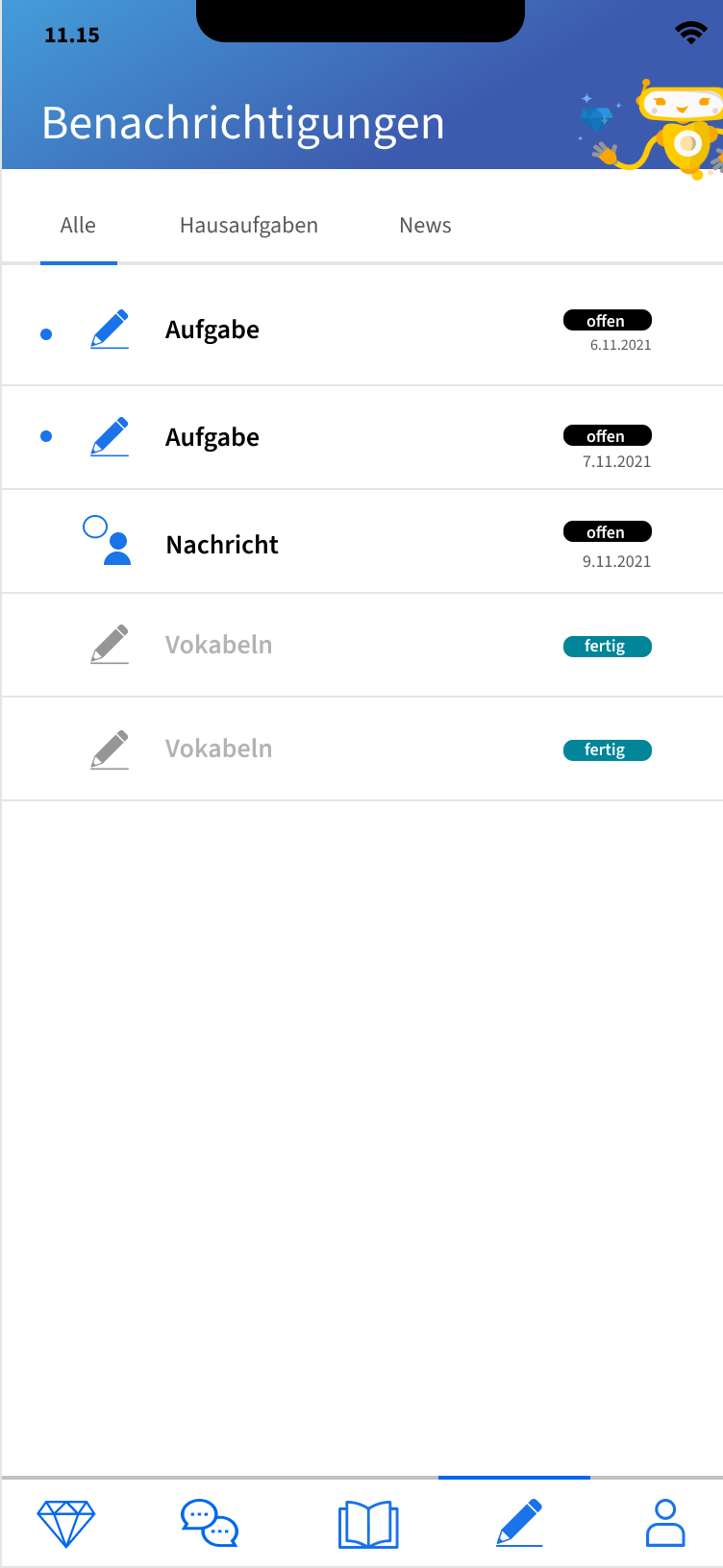Open the Aufgabe dated 7.11.2021

[362, 438]
